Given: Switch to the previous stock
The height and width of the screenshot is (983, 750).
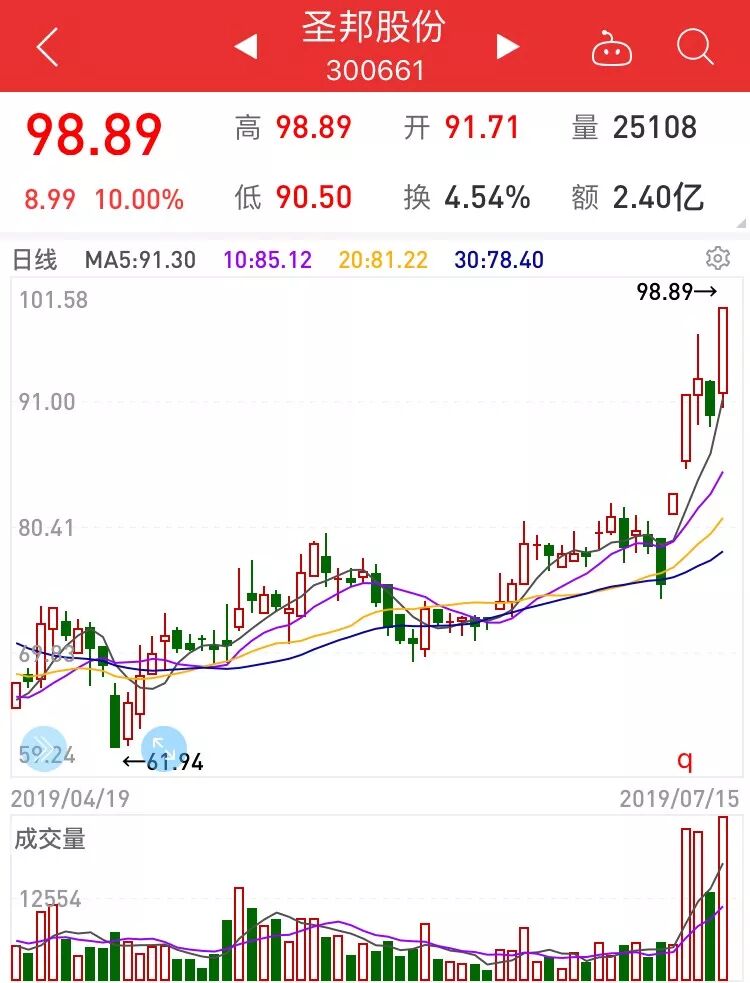Looking at the screenshot, I should coord(245,46).
